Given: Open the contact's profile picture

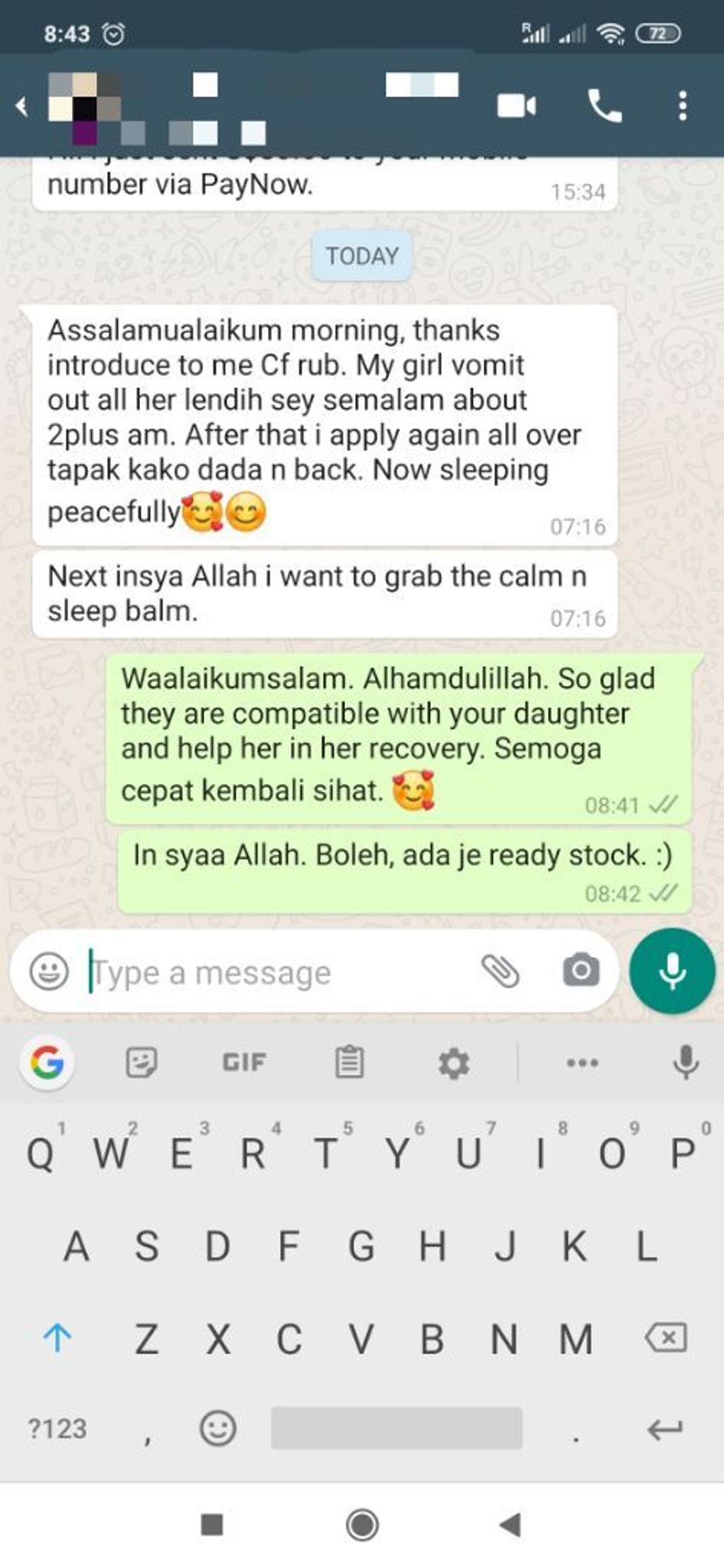Looking at the screenshot, I should tap(83, 107).
